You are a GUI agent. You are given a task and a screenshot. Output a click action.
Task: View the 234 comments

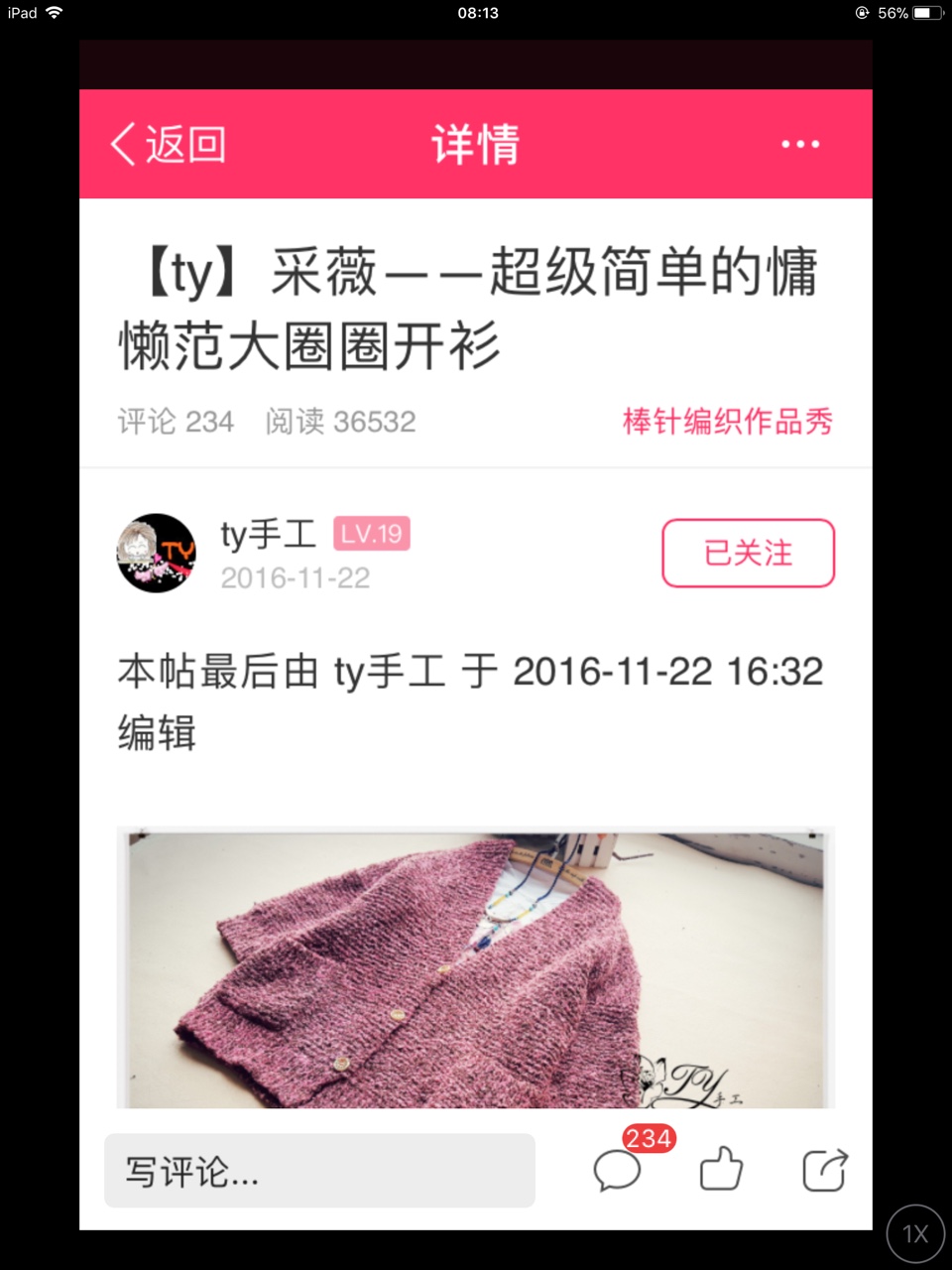point(619,1170)
